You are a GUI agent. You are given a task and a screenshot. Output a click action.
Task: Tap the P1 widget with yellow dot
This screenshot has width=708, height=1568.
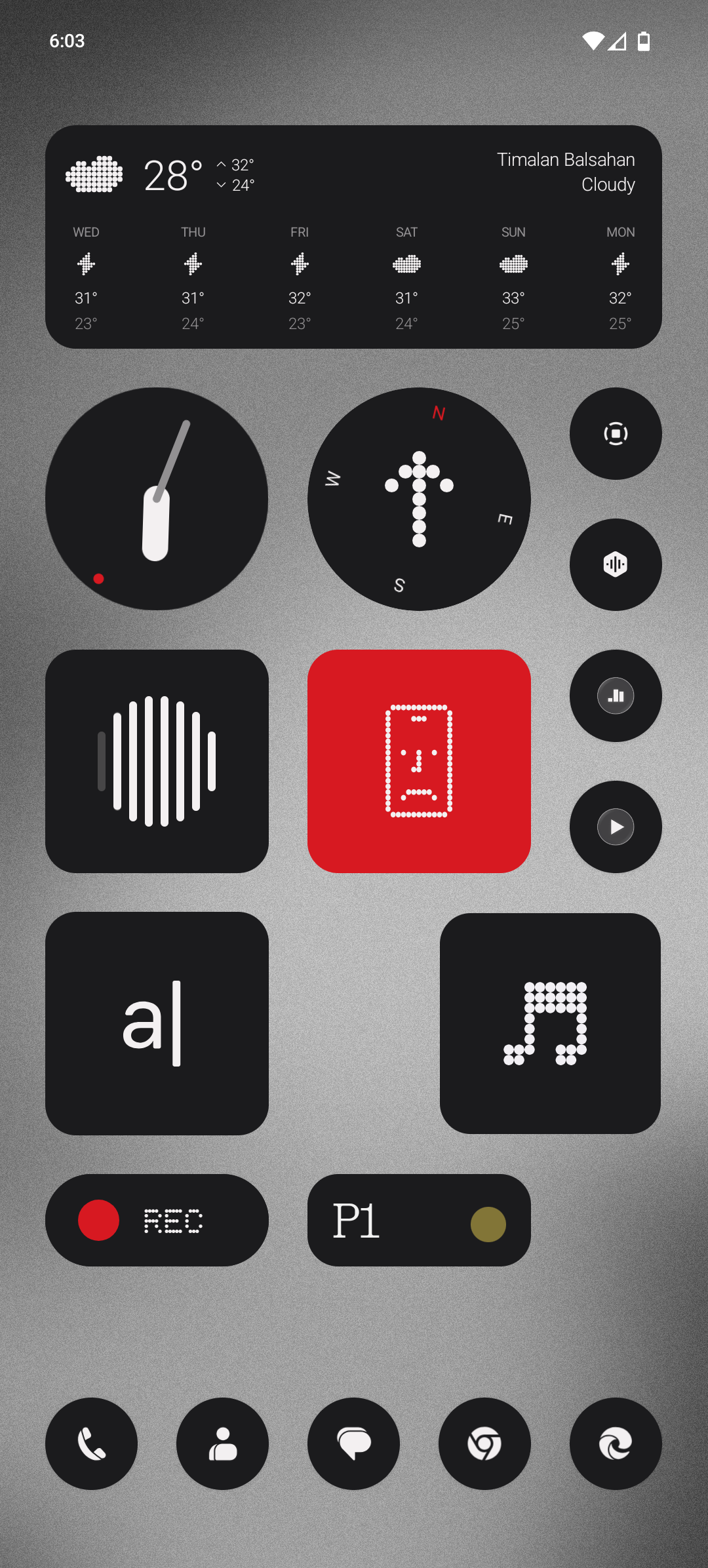419,1220
